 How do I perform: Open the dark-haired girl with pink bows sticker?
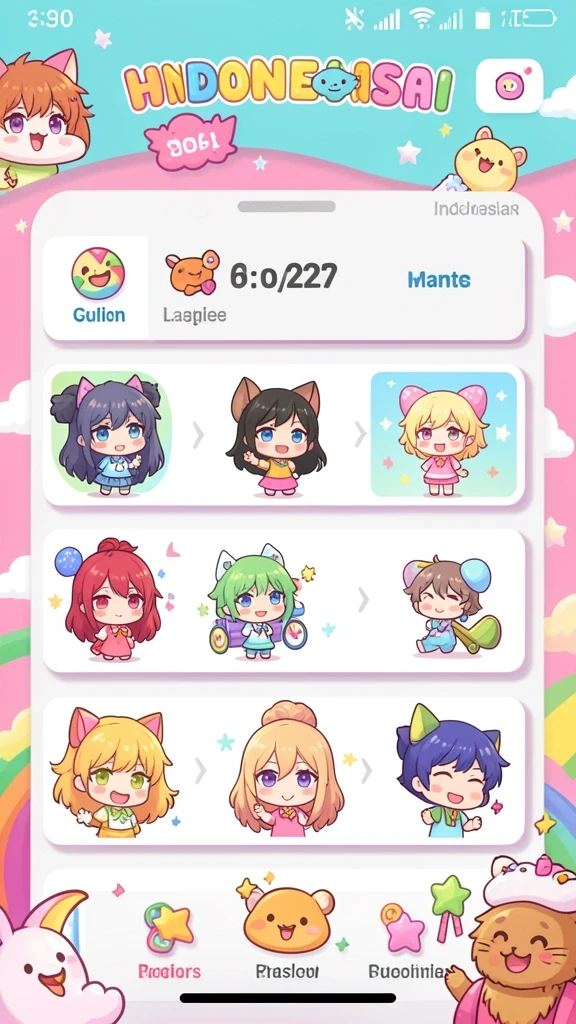tap(110, 434)
